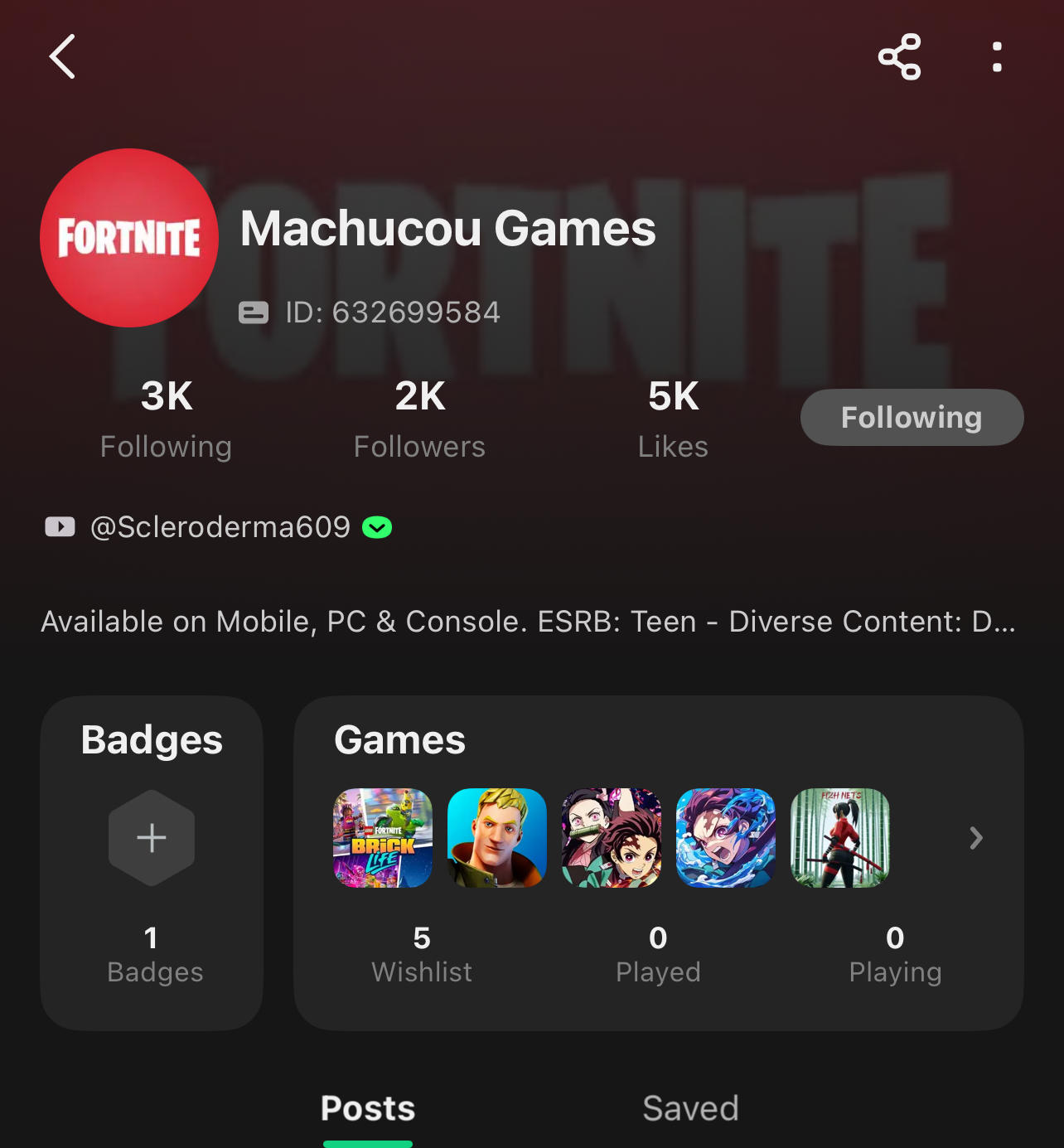Expand the green dropdown next to @Scleroderma609
The image size is (1064, 1148).
coord(377,527)
